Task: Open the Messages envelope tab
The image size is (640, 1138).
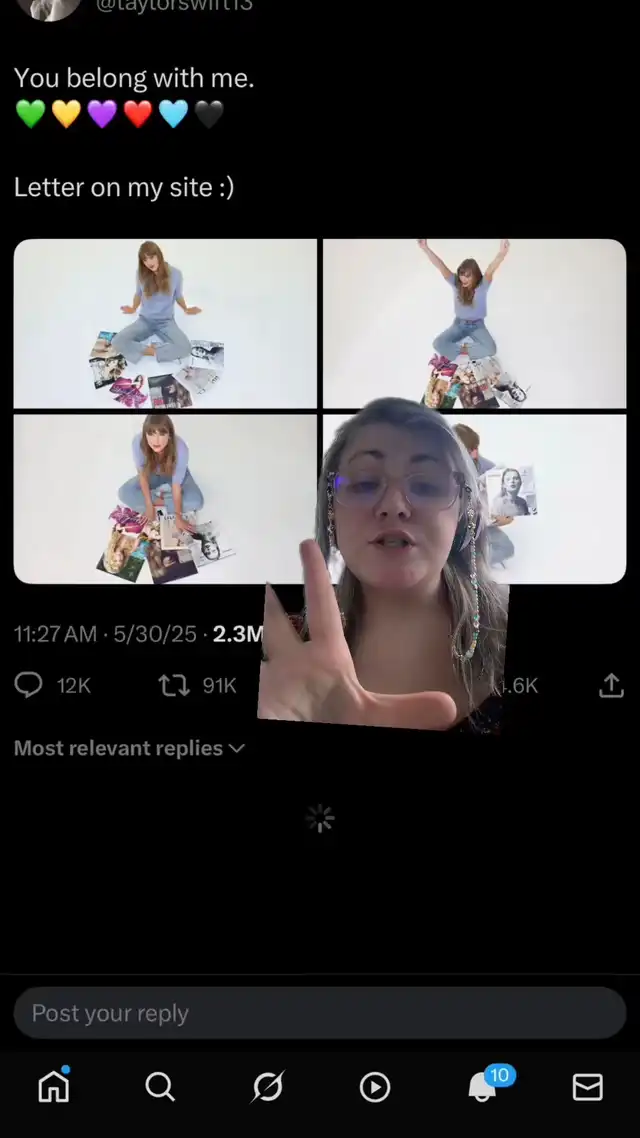Action: tap(587, 1086)
